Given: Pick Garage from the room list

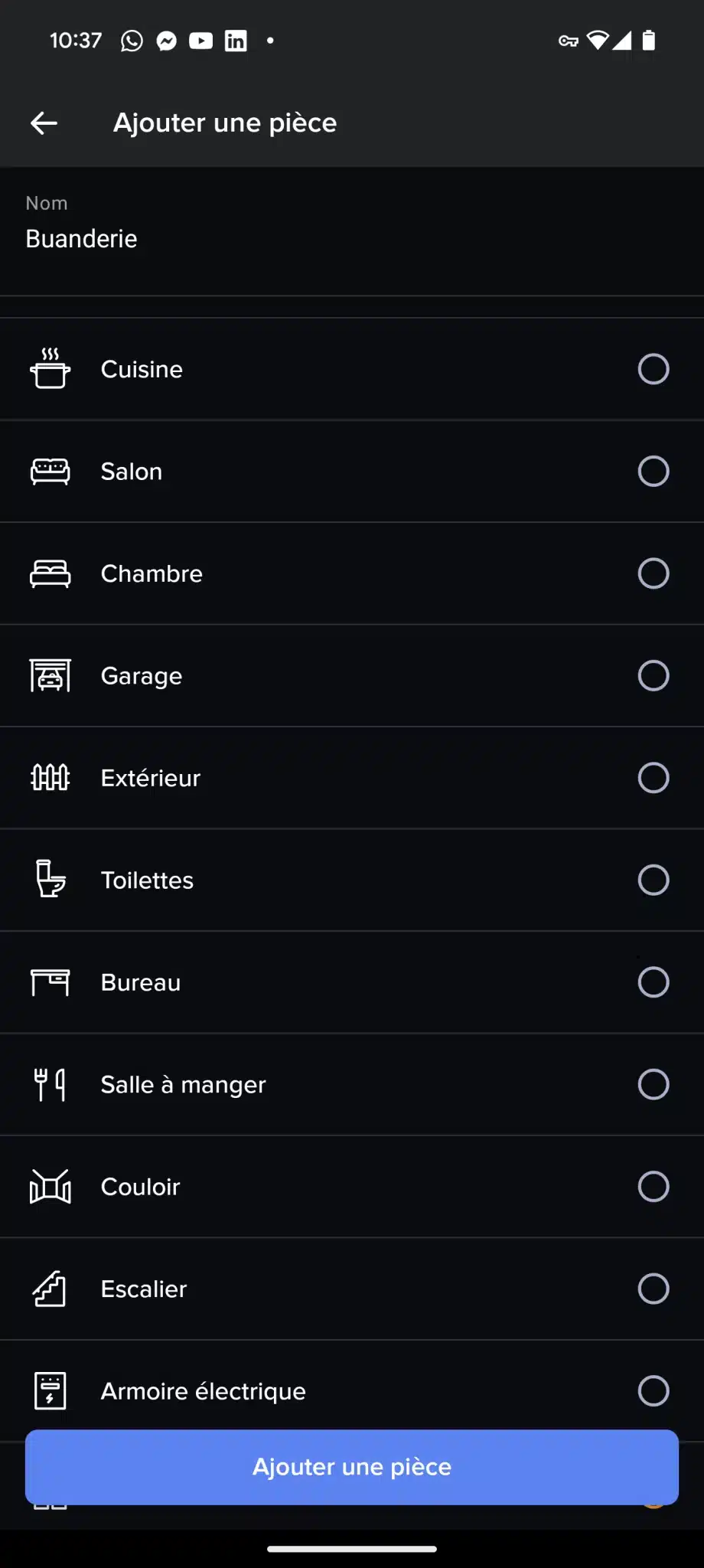Looking at the screenshot, I should [352, 676].
